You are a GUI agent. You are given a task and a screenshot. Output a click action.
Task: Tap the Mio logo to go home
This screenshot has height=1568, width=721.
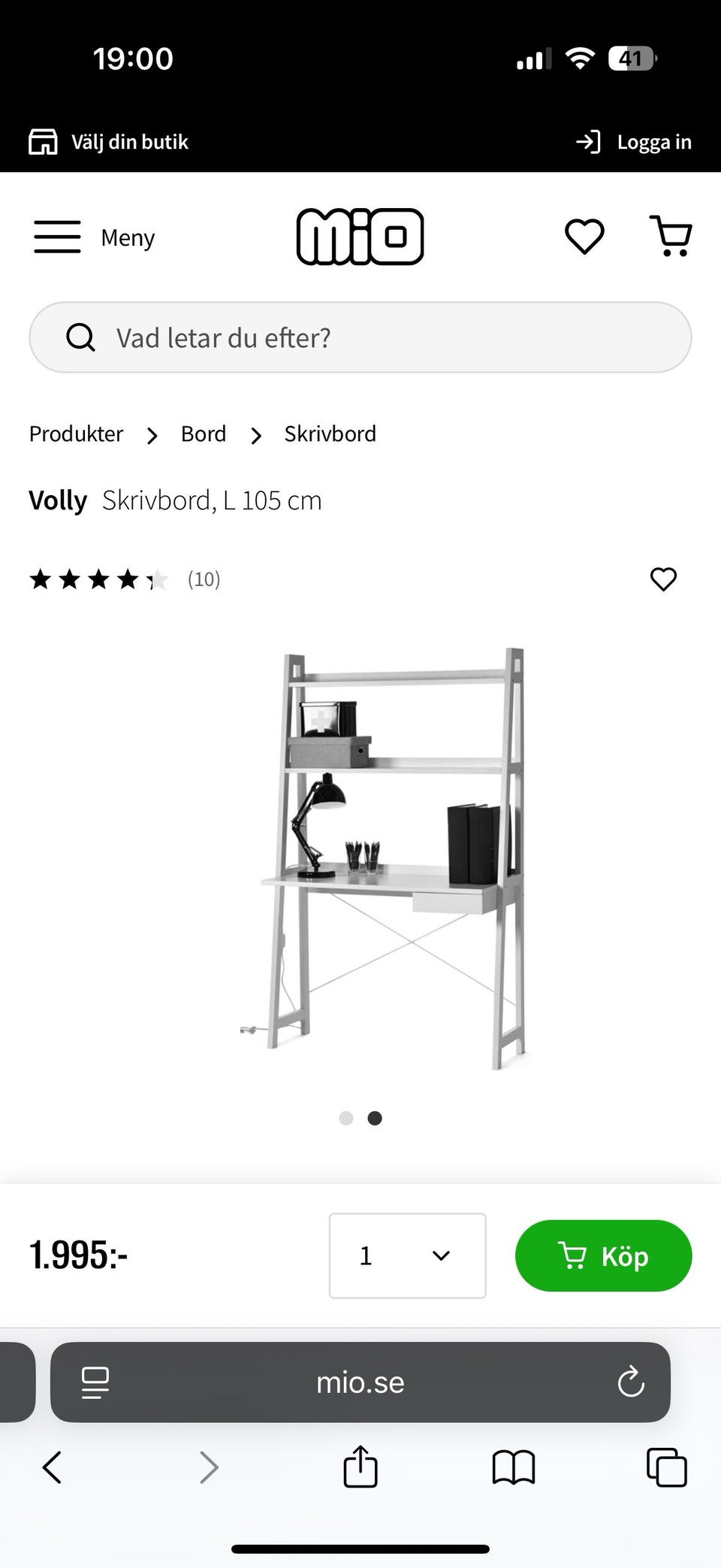360,236
